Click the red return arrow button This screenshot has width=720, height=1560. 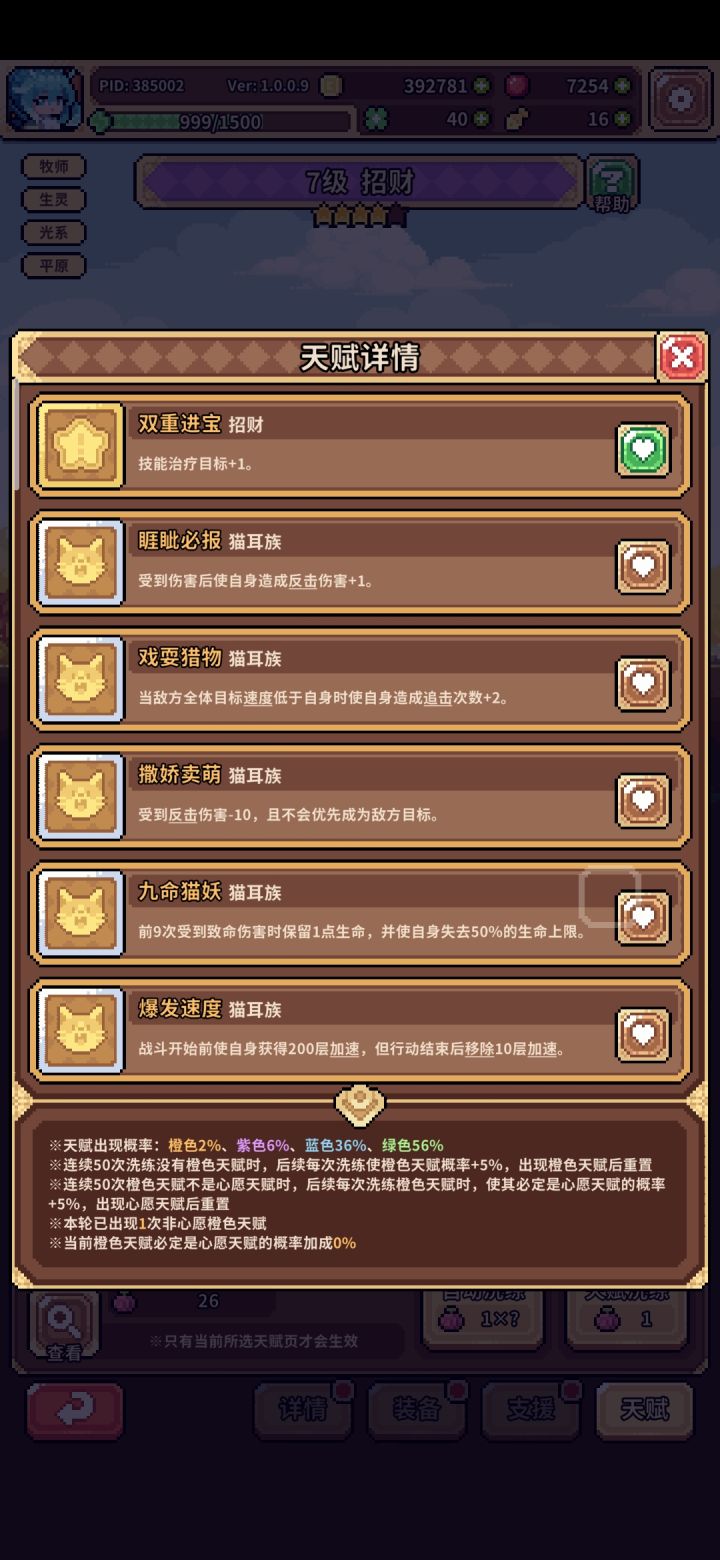74,1410
